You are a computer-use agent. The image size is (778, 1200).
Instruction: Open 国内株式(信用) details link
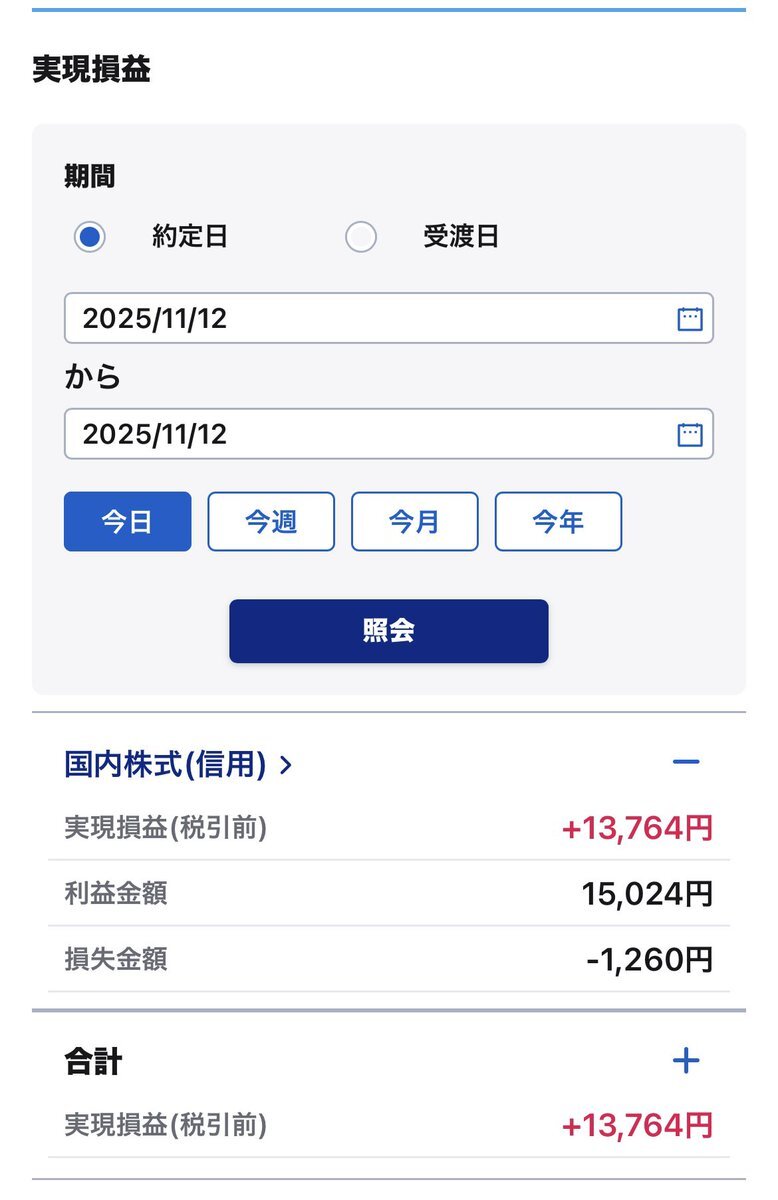coord(178,765)
